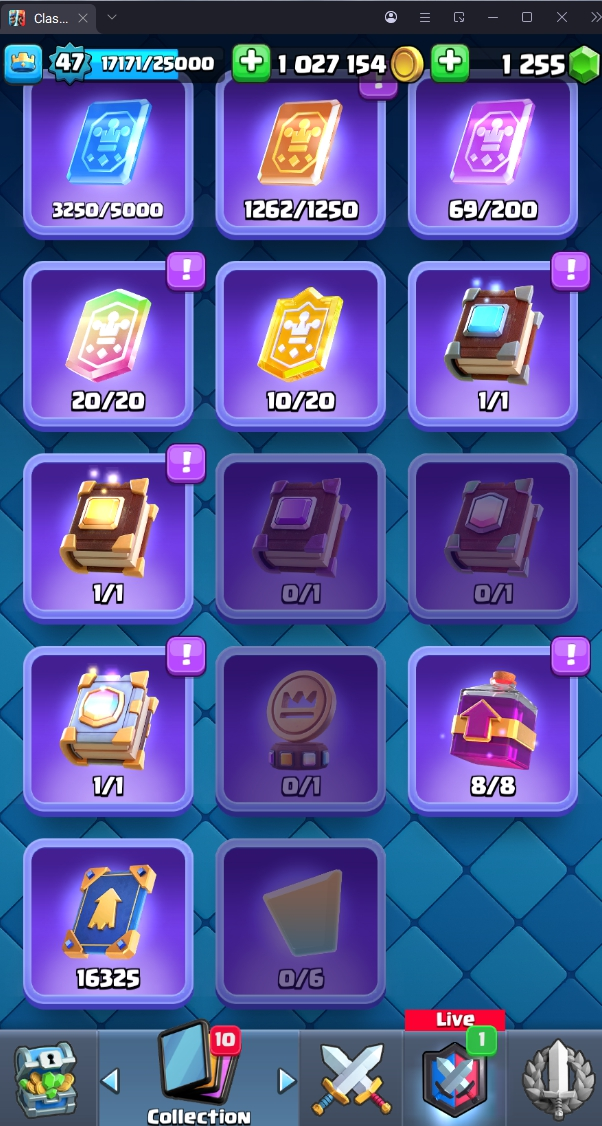Open the orange wild card 1262/1250
The width and height of the screenshot is (602, 1126).
pyautogui.click(x=300, y=155)
